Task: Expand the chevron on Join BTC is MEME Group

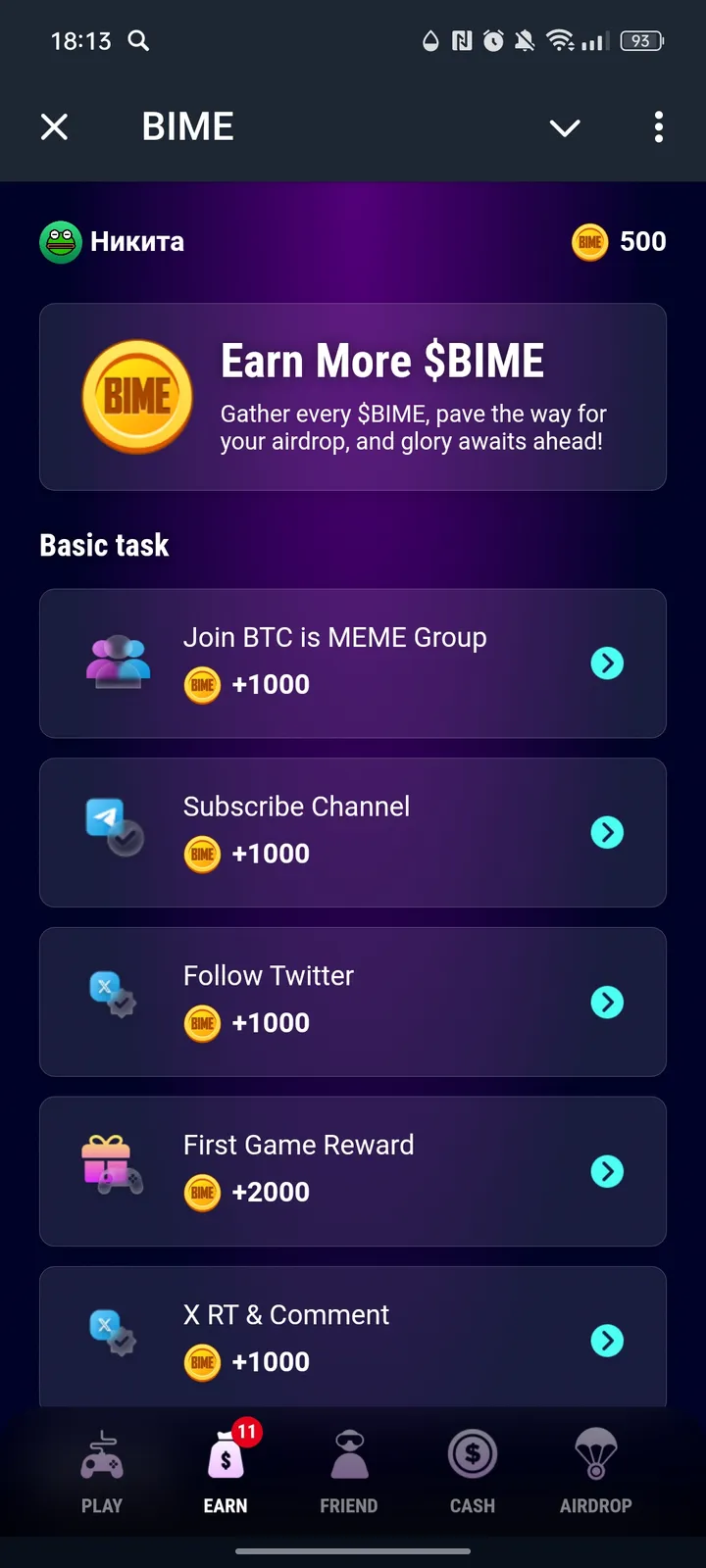Action: [608, 663]
